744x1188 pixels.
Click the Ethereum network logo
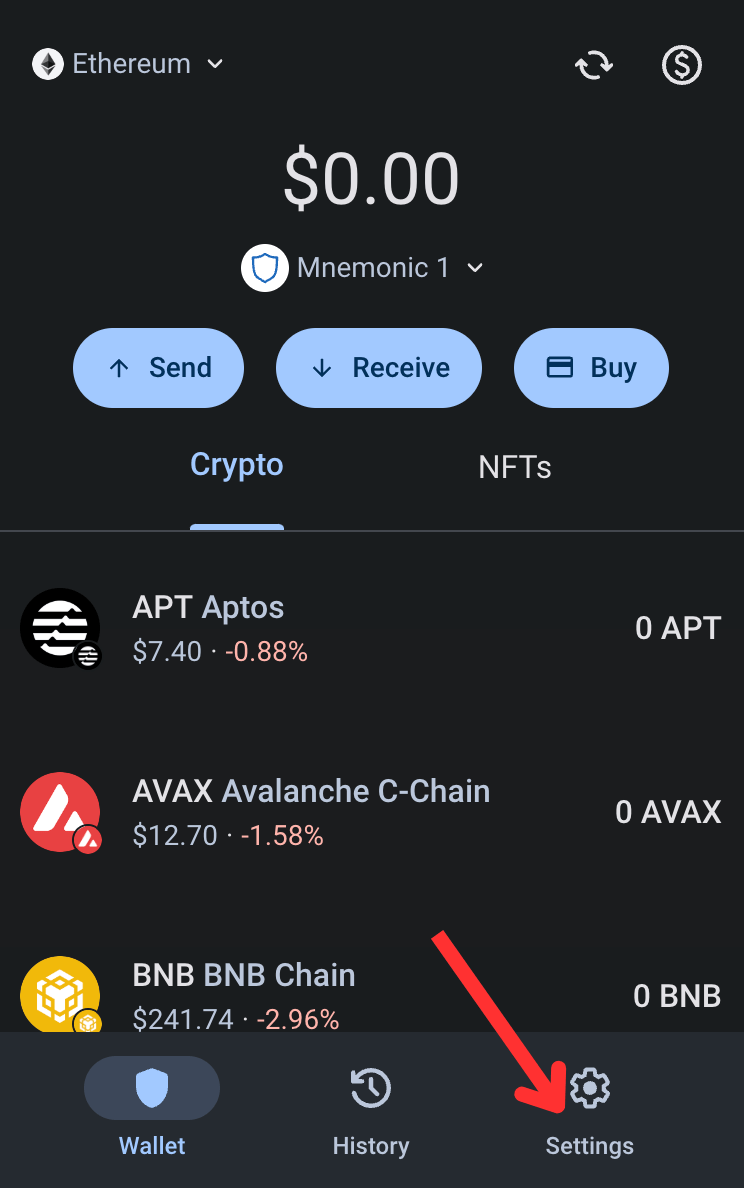click(47, 64)
